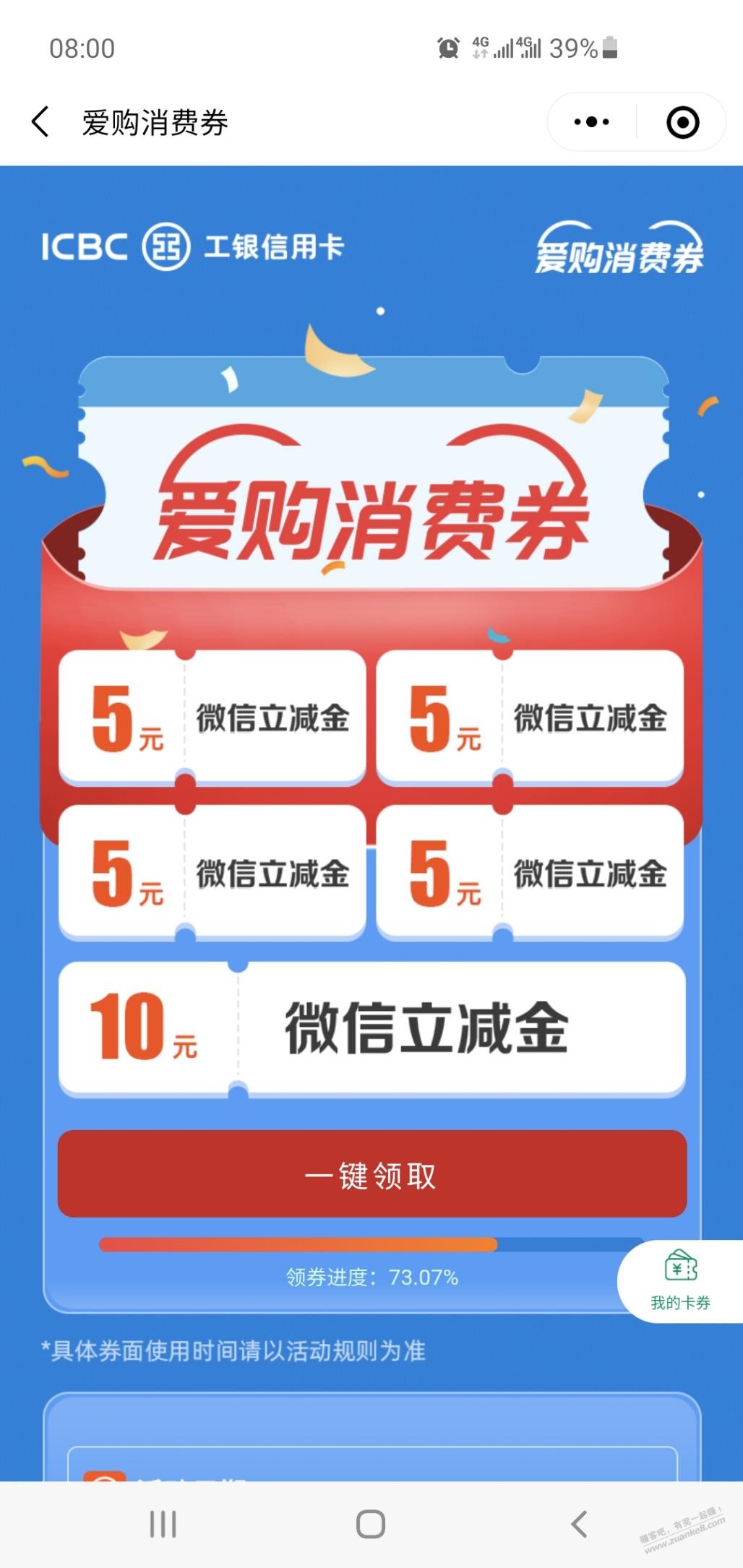This screenshot has width=743, height=1568.
Task: Open the mini program more options menu
Action: (591, 121)
